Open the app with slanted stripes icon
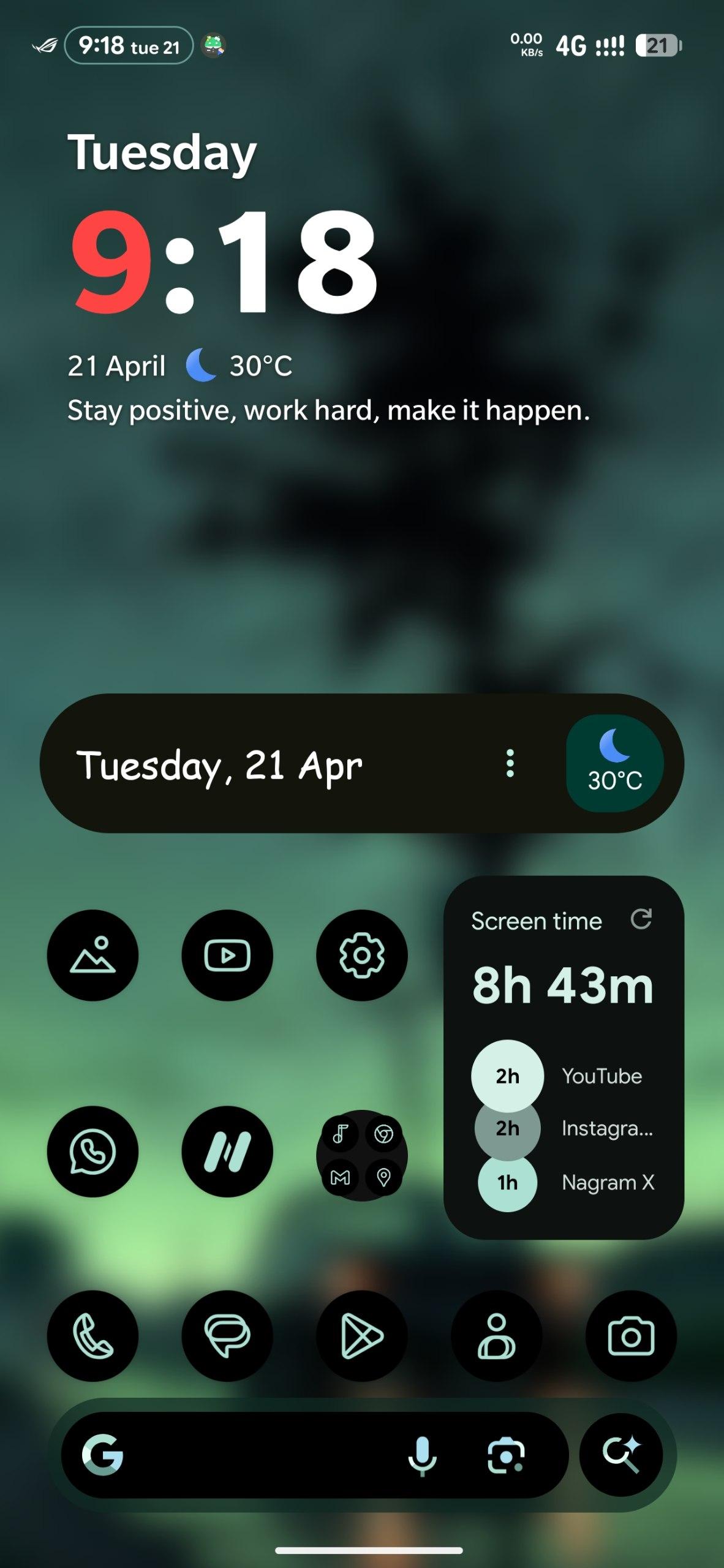 (x=227, y=1151)
